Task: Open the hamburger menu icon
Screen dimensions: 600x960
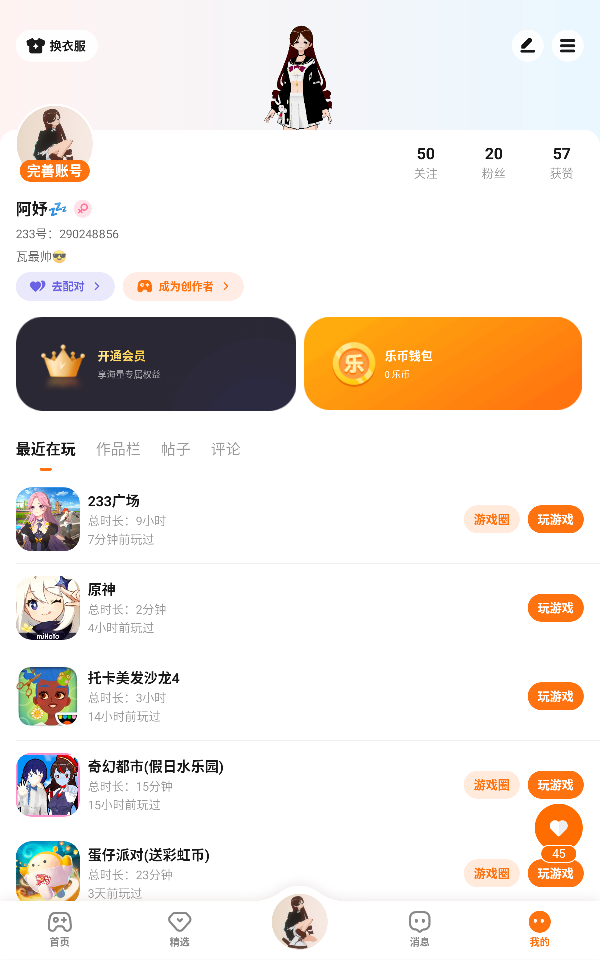Action: tap(568, 46)
